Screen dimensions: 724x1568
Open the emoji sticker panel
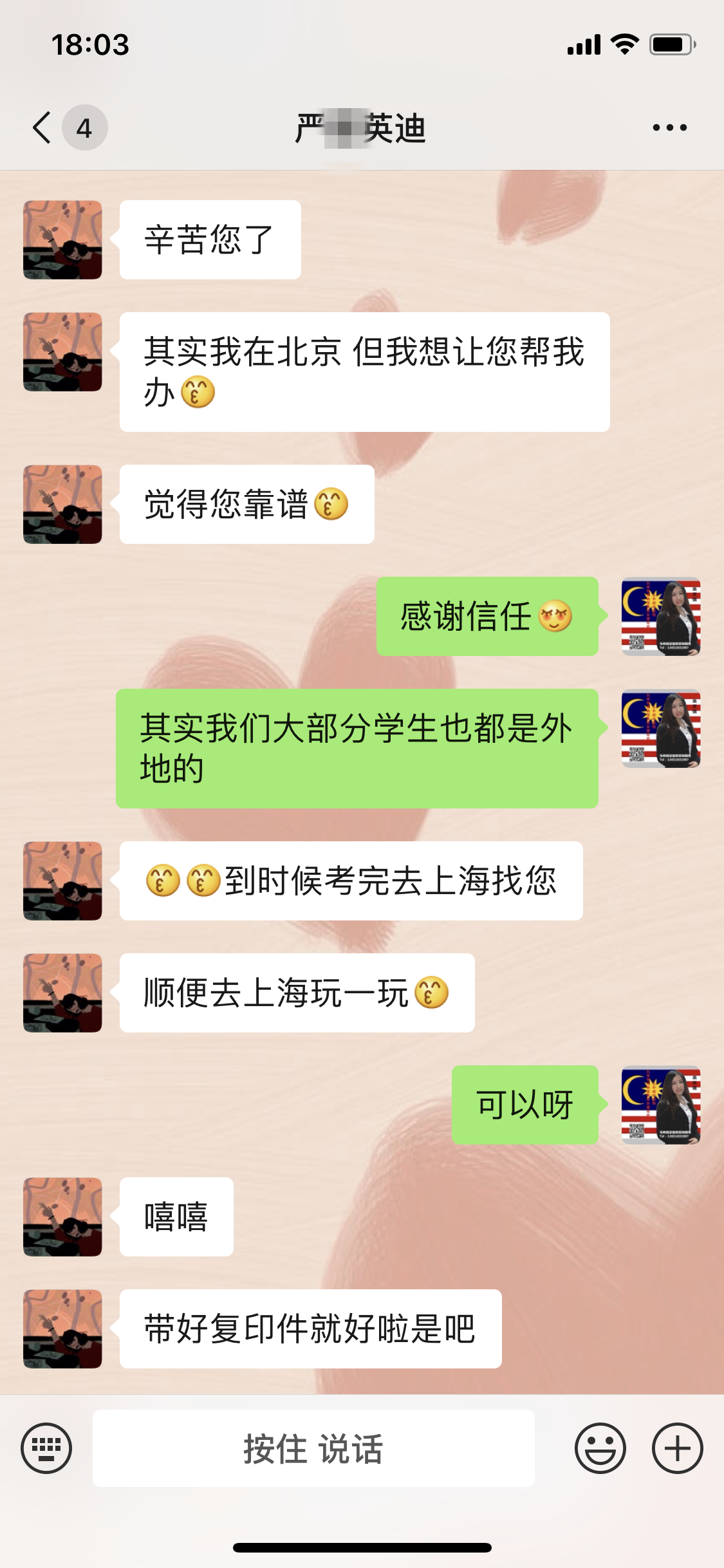pos(600,1448)
